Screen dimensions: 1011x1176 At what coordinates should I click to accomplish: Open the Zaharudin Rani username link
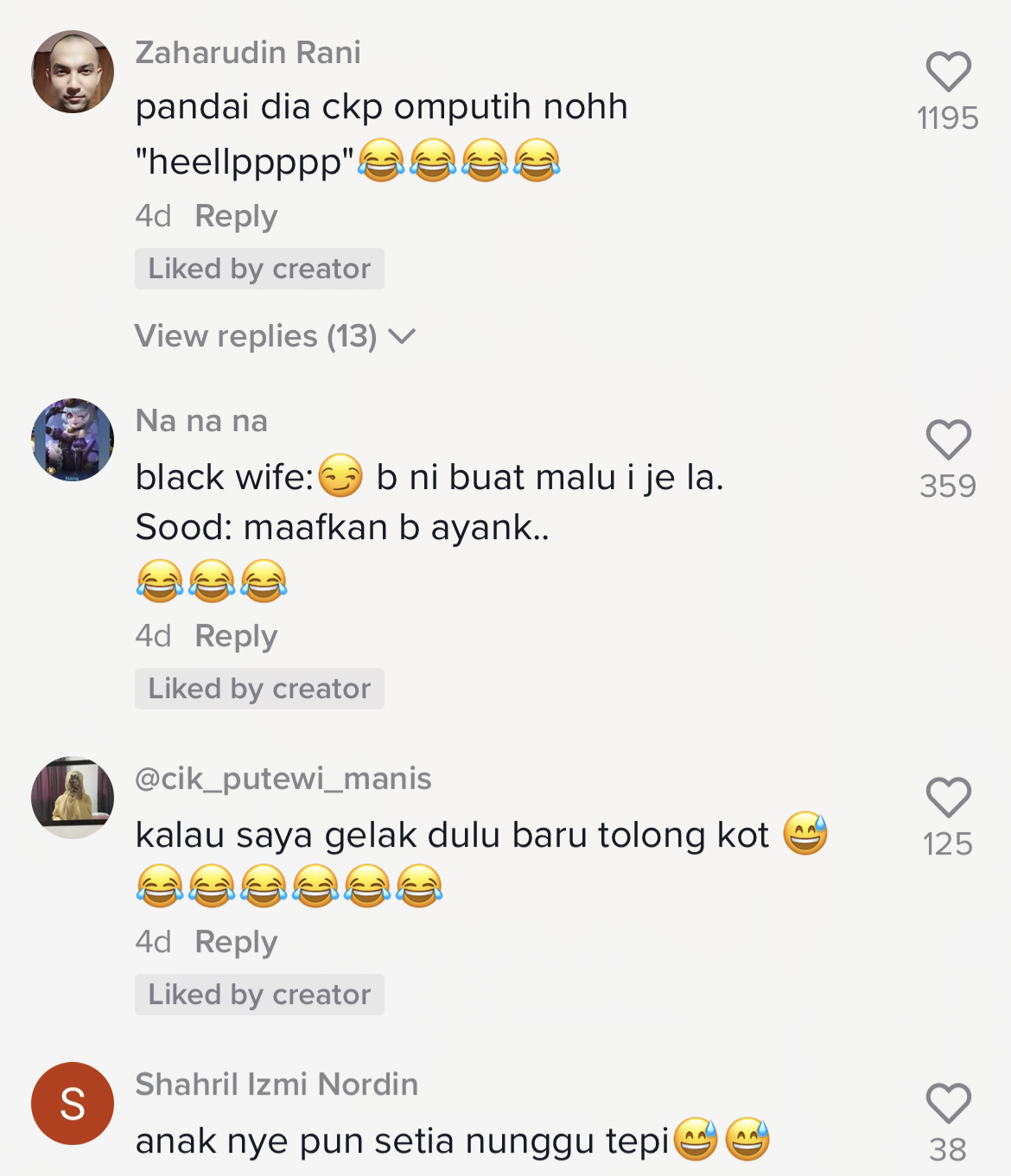point(248,53)
